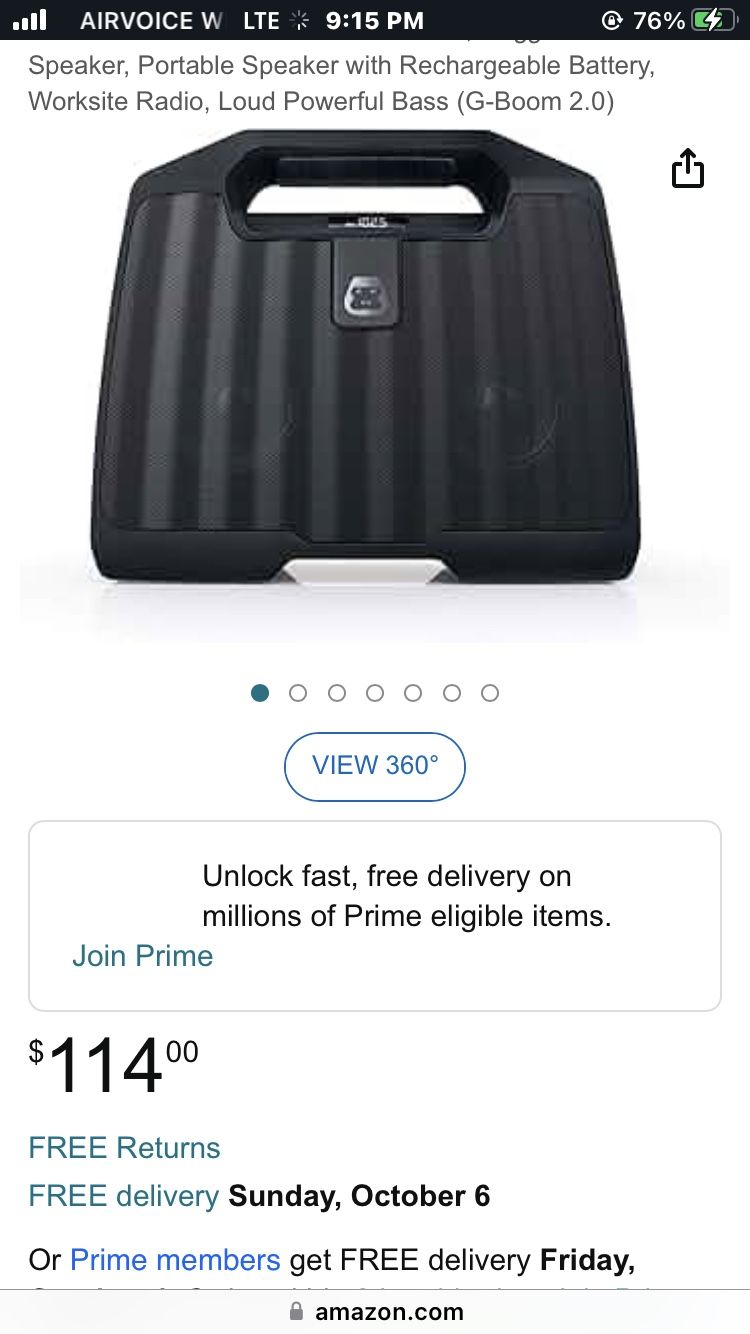Tap the Join Prime link
The image size is (750, 1334).
(x=143, y=956)
